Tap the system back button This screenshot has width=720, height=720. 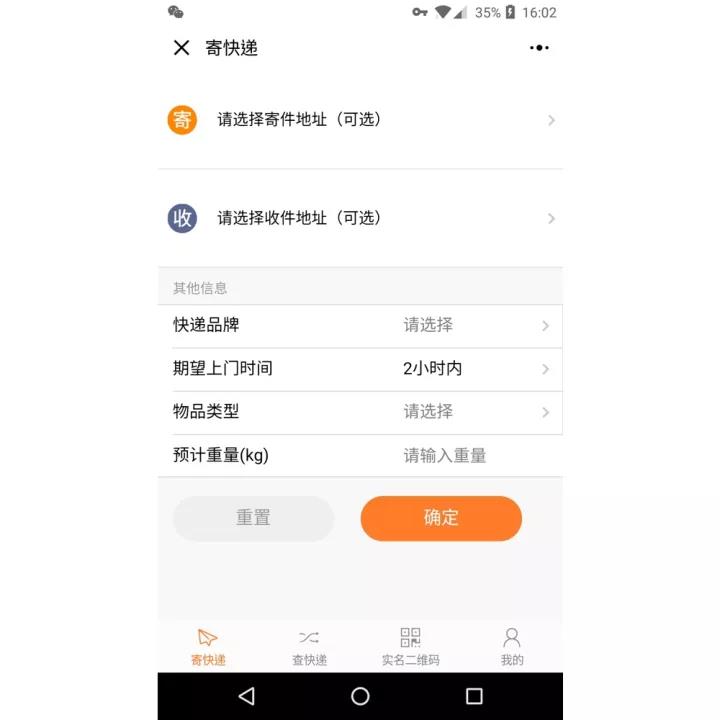[x=247, y=696]
